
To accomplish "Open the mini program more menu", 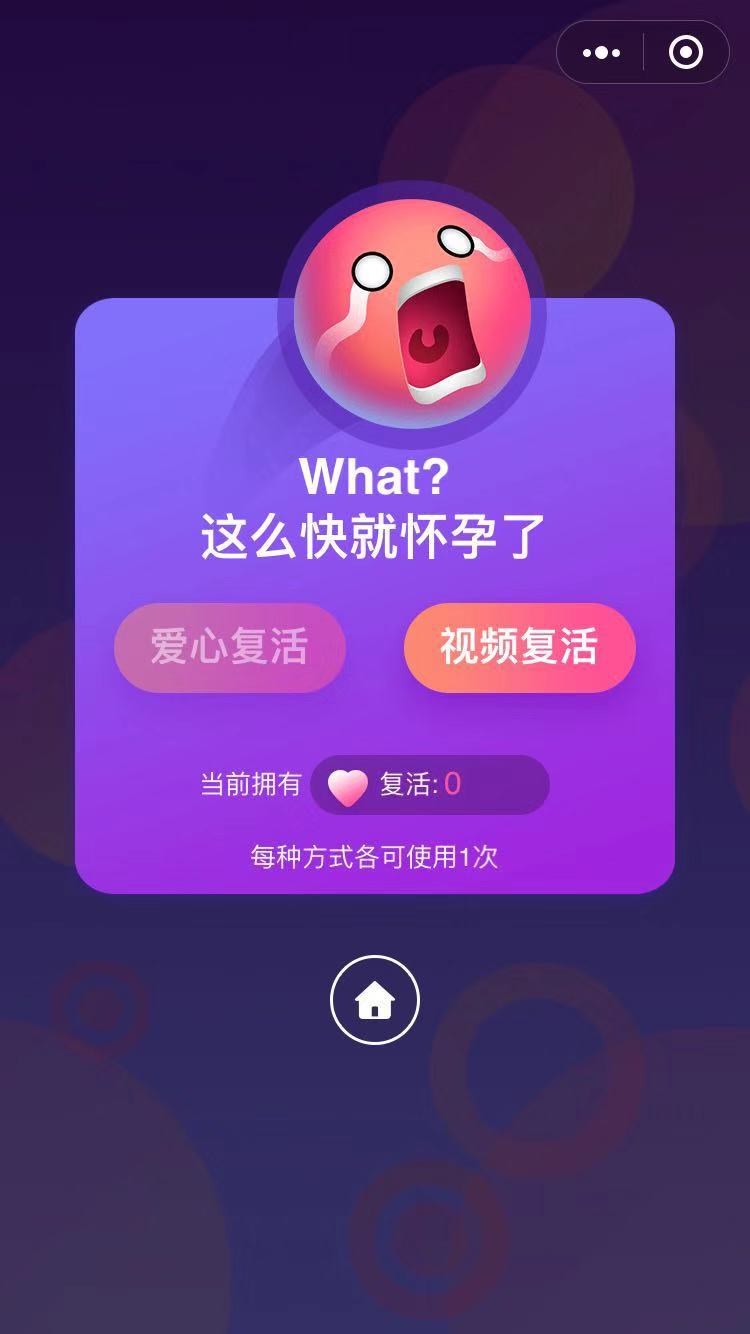I will click(x=601, y=52).
